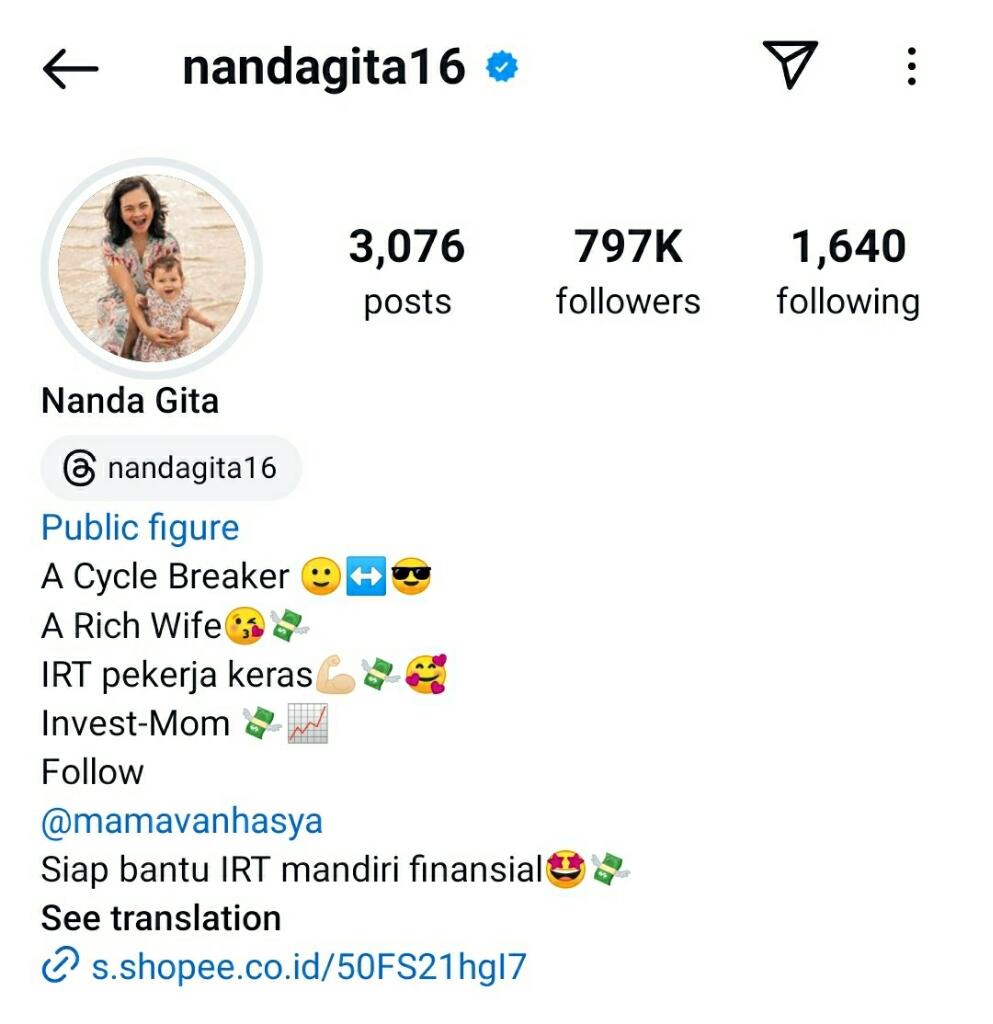Open the nandagita16 Threads profile chip
The image size is (993, 1024).
pos(170,468)
